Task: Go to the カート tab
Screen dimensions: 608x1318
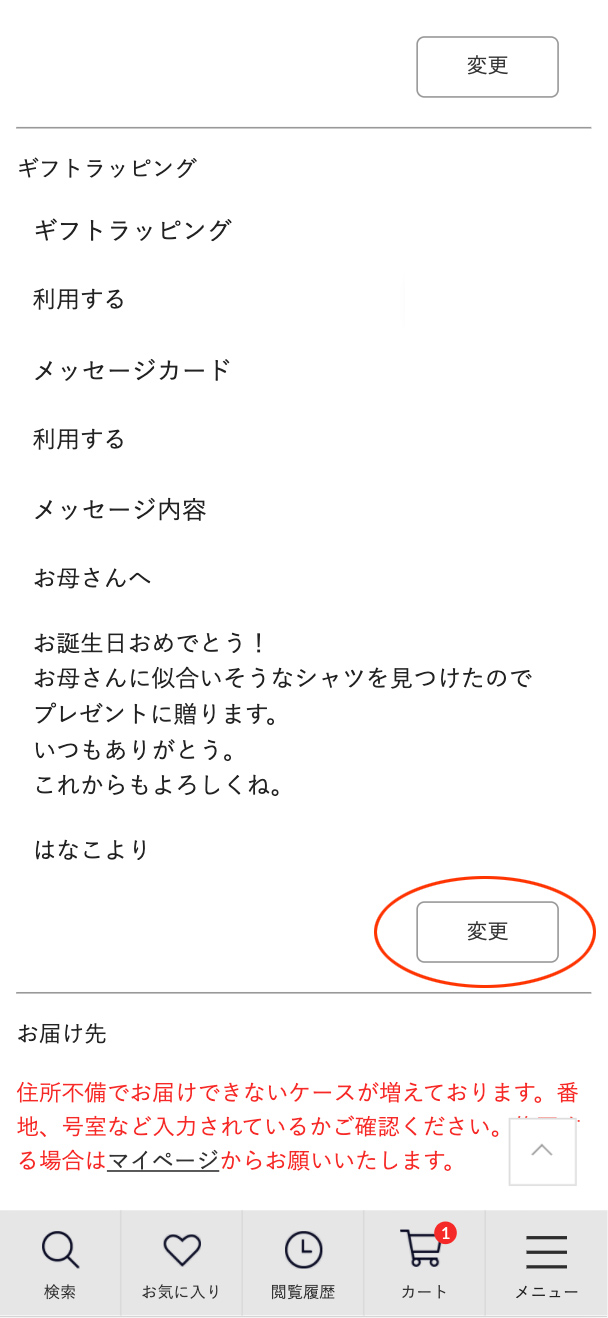Action: (x=425, y=1264)
